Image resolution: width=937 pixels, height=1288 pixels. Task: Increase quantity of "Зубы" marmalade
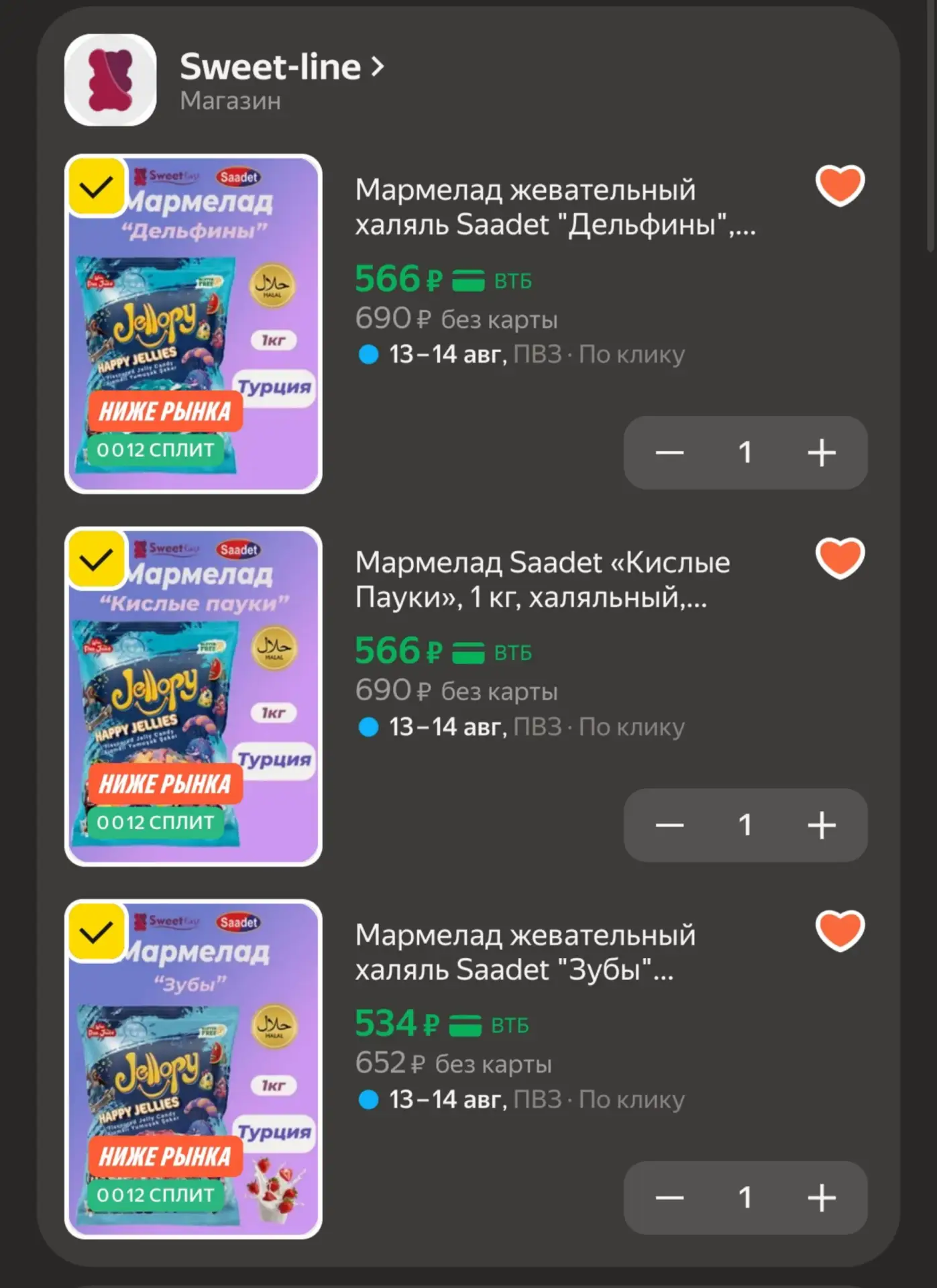[x=821, y=1197]
